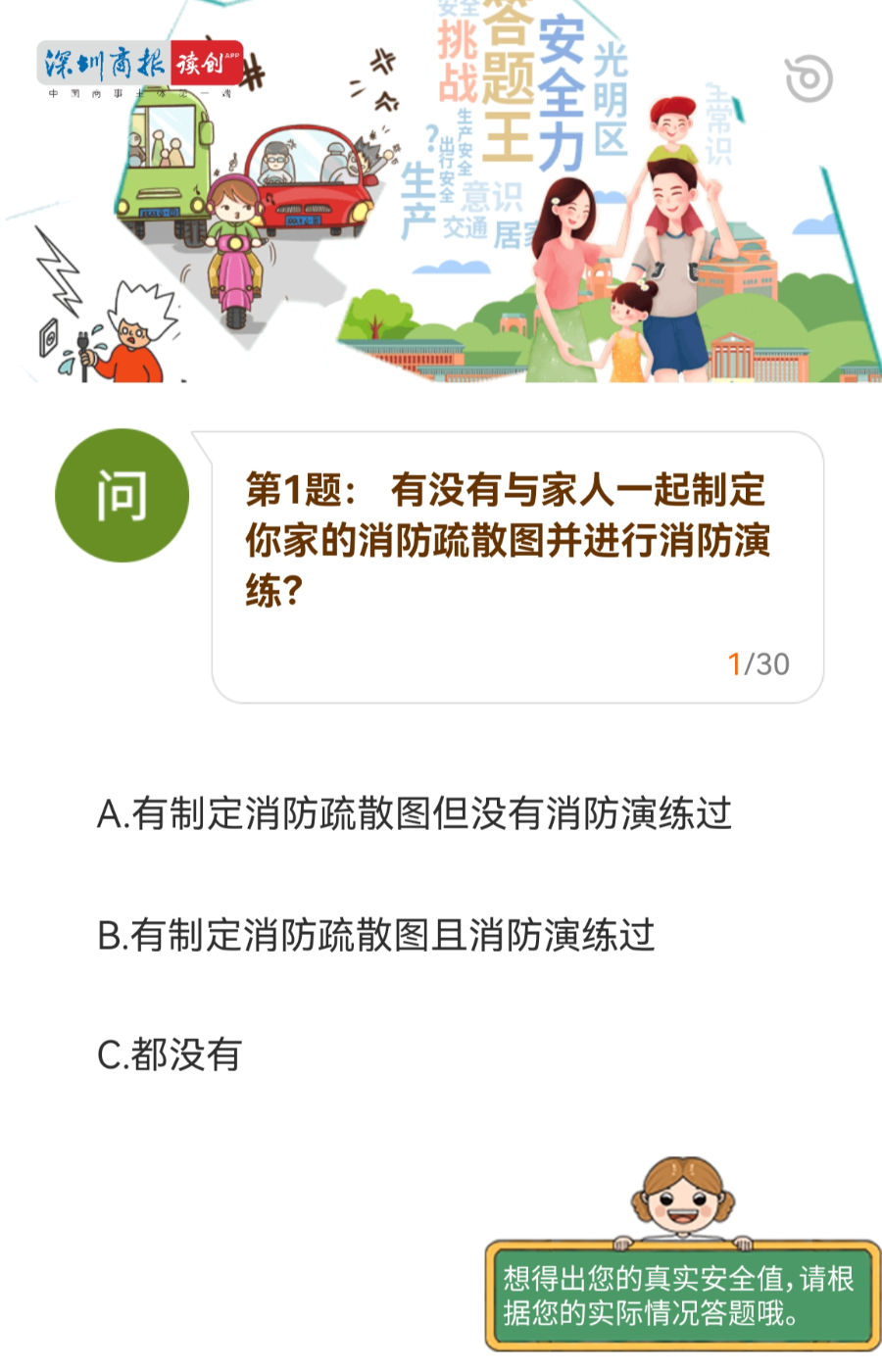Tap the circular icon at top right
This screenshot has width=882, height=1372.
[808, 78]
